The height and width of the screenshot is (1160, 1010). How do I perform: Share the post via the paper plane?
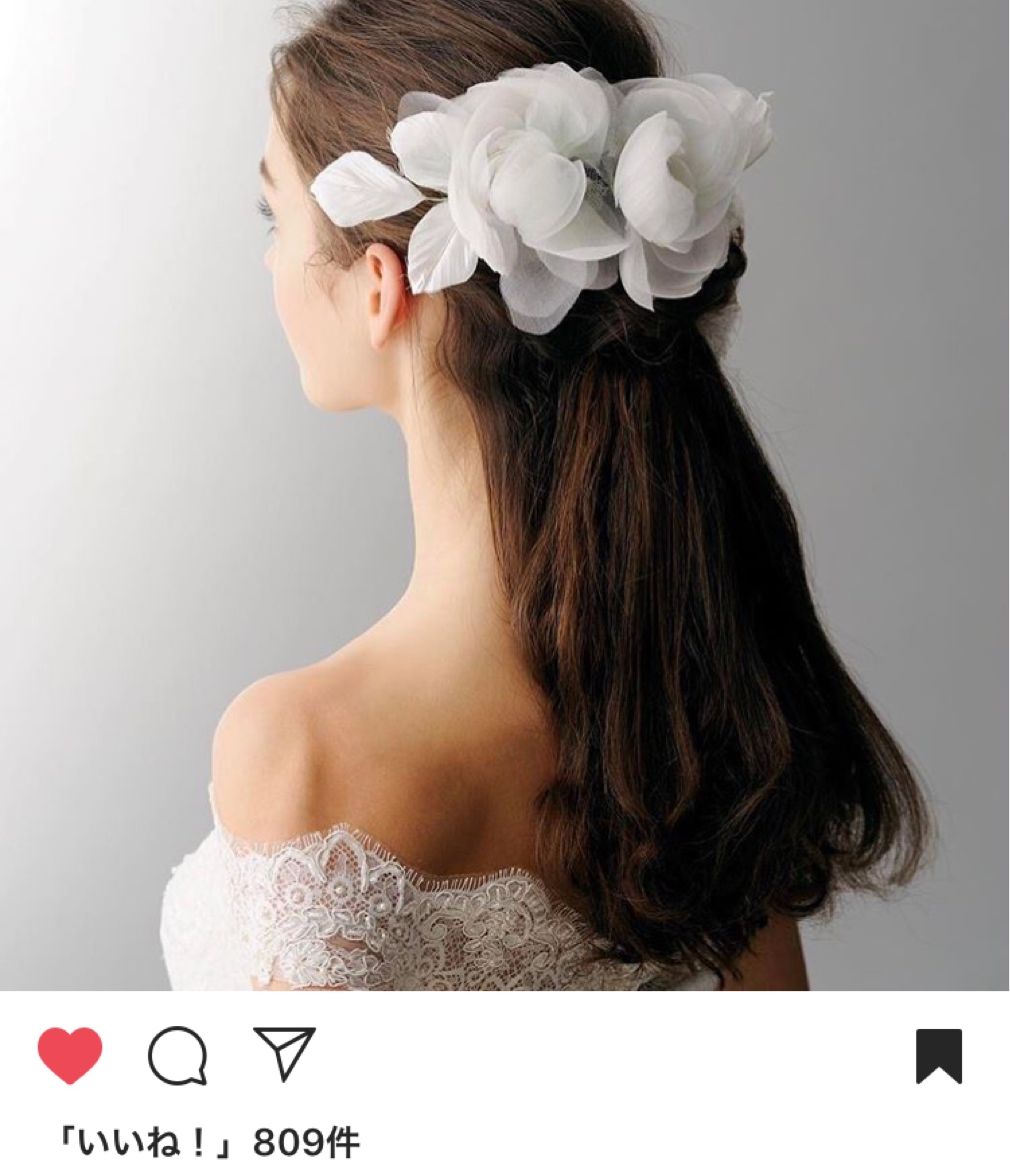[284, 1052]
